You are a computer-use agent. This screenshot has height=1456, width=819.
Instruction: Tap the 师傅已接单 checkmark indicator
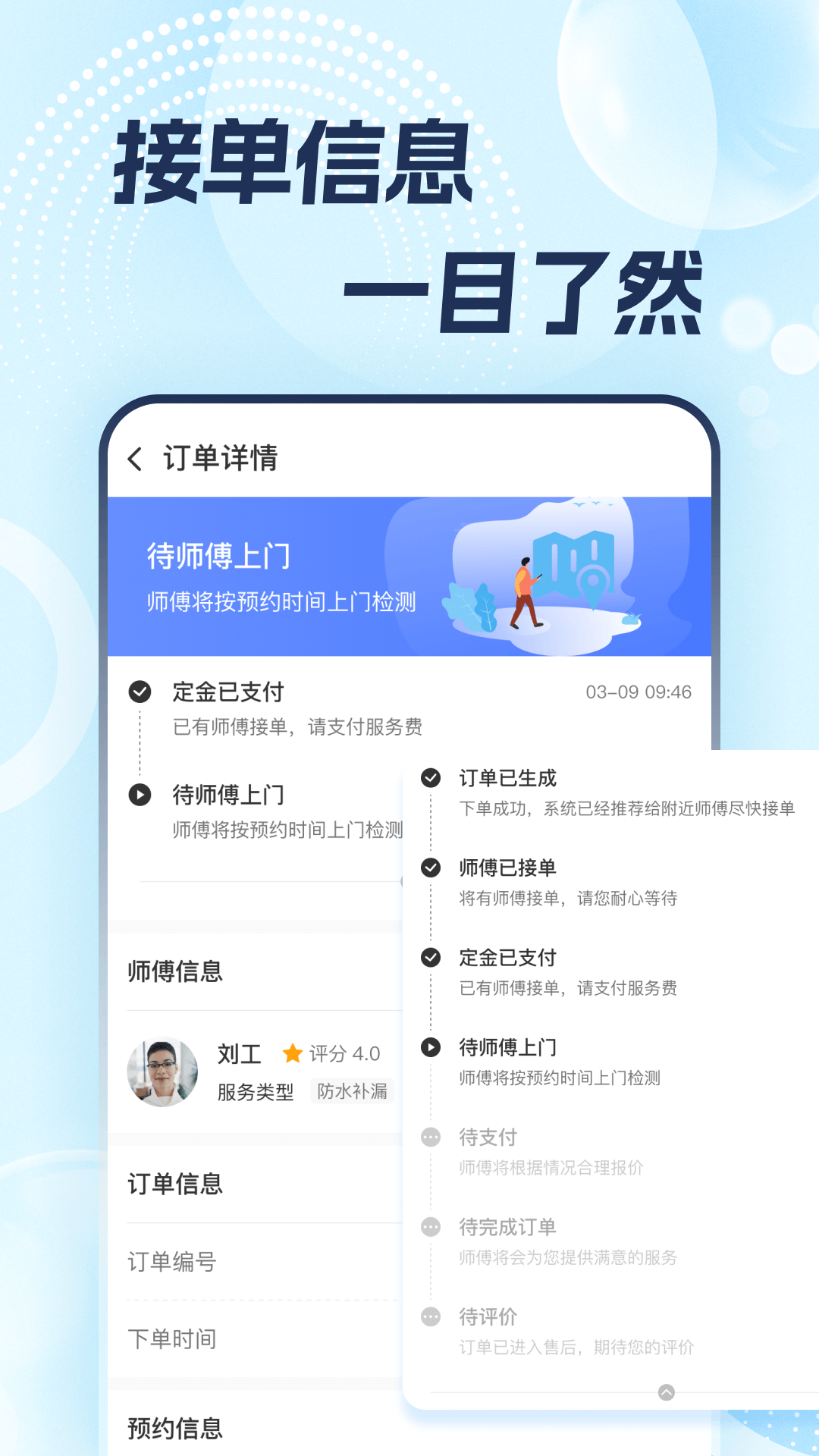pos(431,868)
